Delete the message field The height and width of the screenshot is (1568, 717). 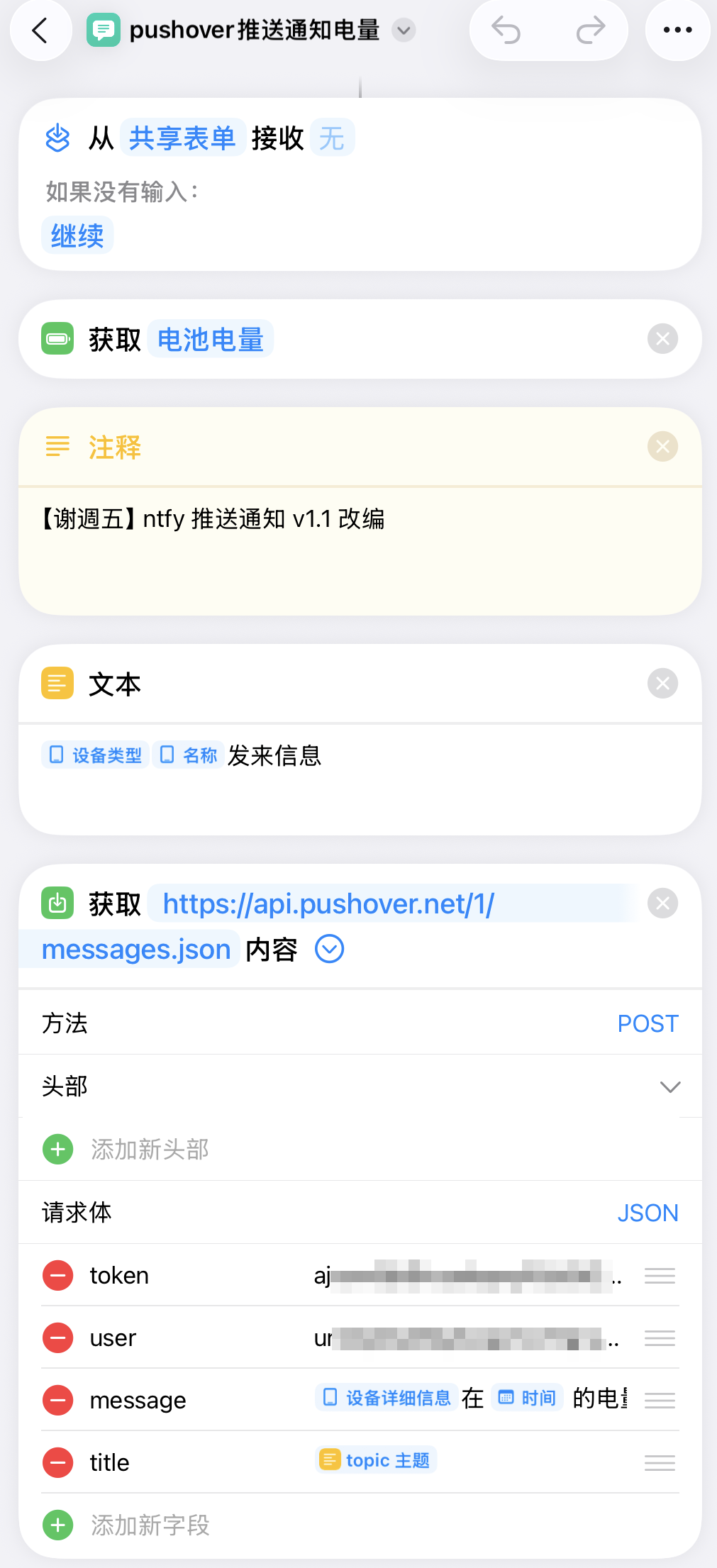tap(58, 1400)
